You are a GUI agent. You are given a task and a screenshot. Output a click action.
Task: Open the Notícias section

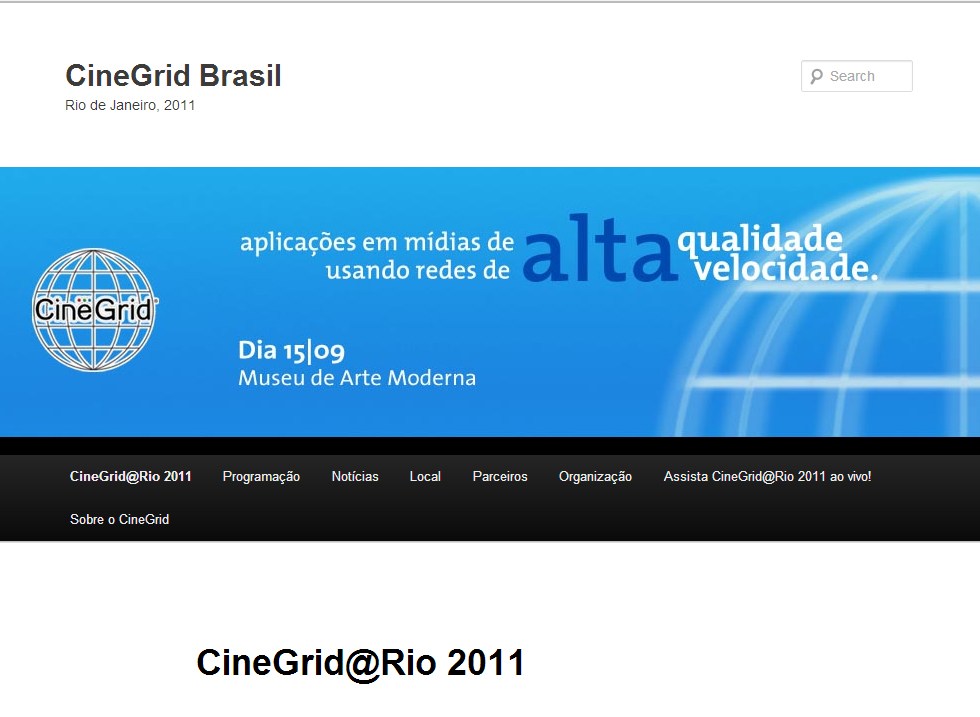(x=355, y=477)
